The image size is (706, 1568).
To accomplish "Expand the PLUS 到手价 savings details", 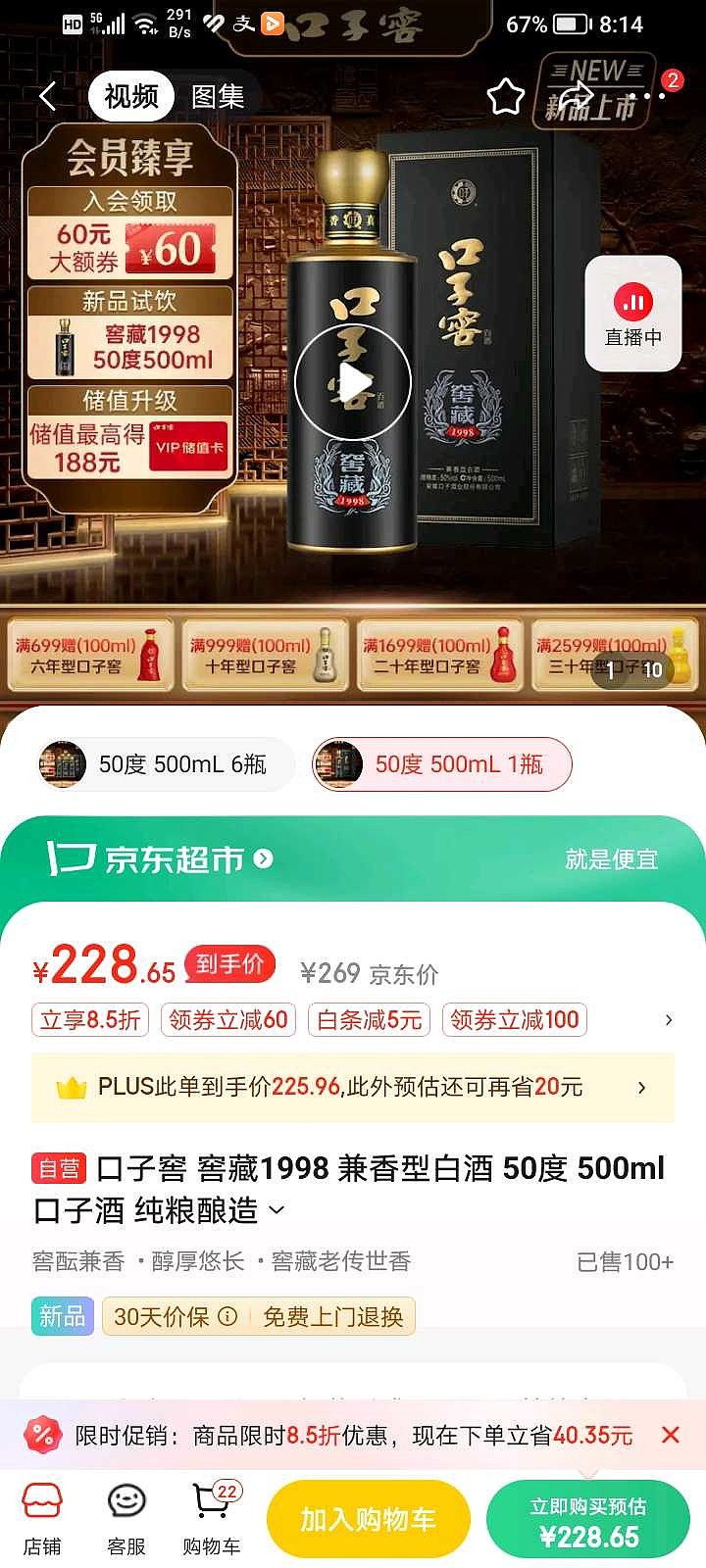I will [x=353, y=1087].
